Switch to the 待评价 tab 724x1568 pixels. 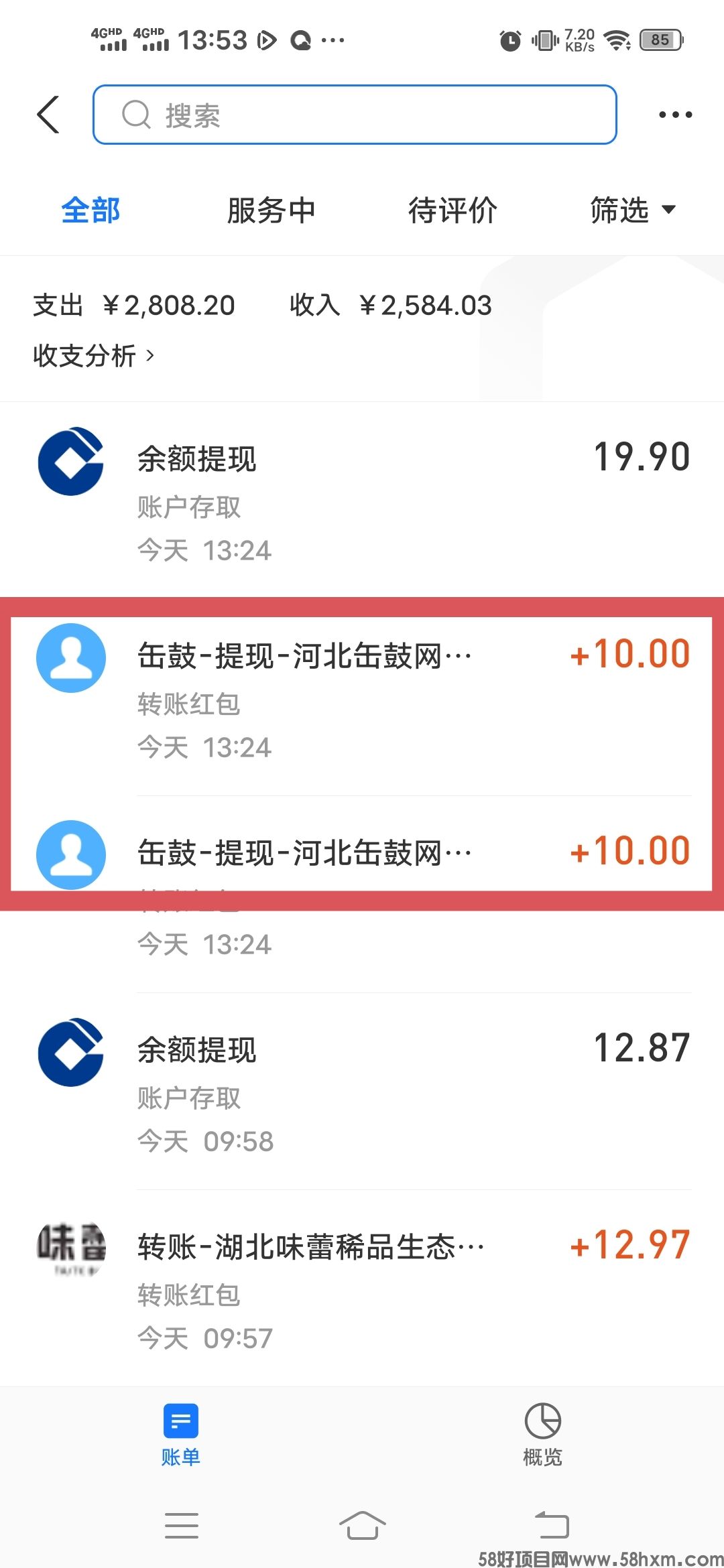tap(452, 210)
